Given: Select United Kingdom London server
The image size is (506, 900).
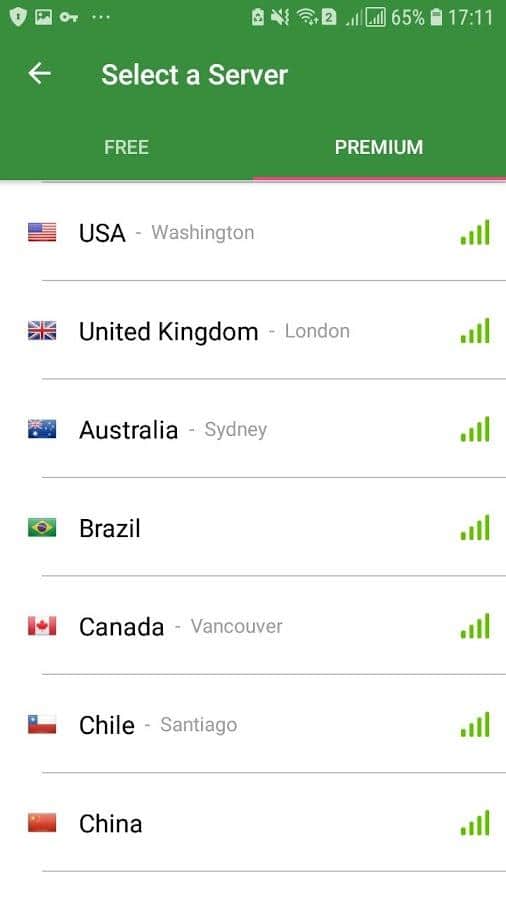Looking at the screenshot, I should [253, 331].
